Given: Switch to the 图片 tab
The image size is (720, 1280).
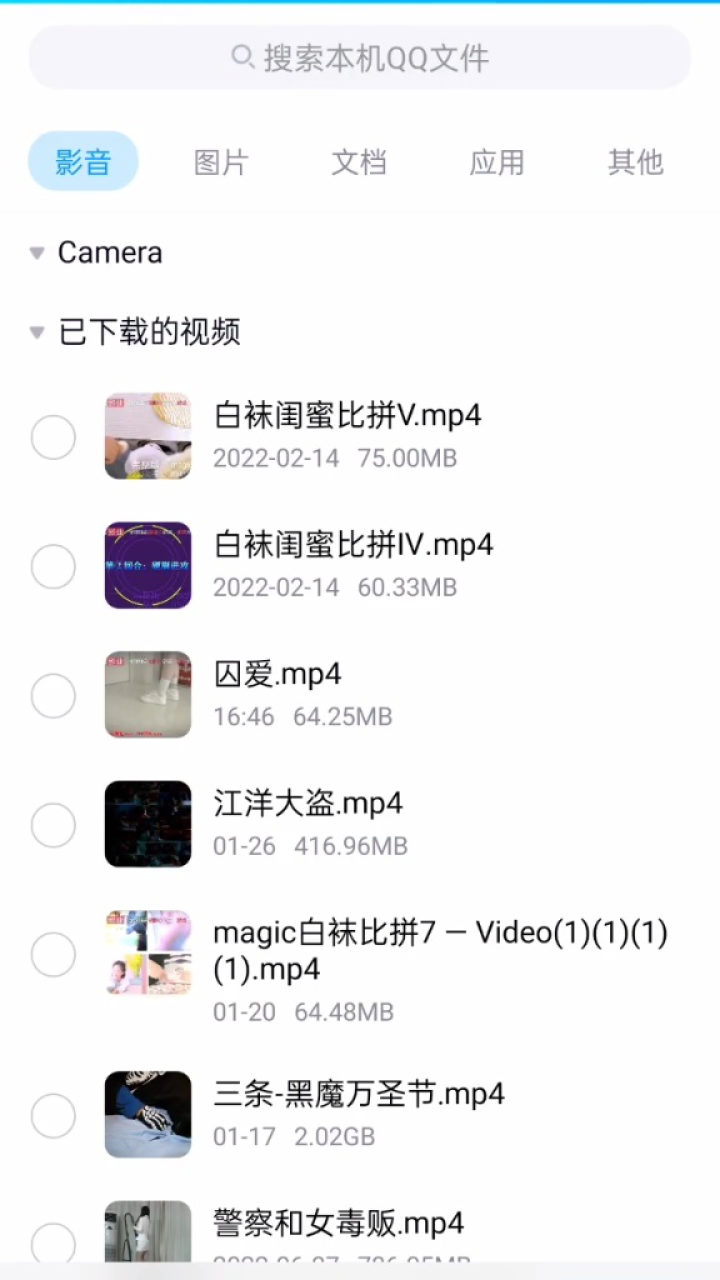Looking at the screenshot, I should (x=220, y=162).
